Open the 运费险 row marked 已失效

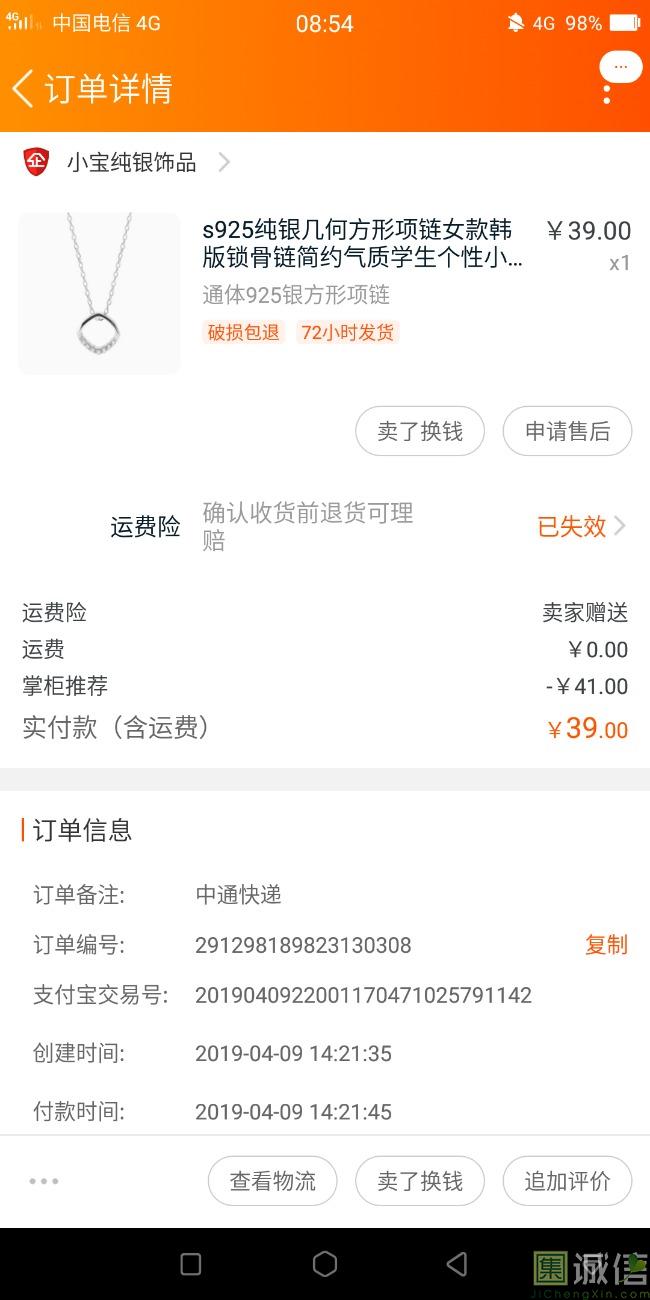pos(580,526)
